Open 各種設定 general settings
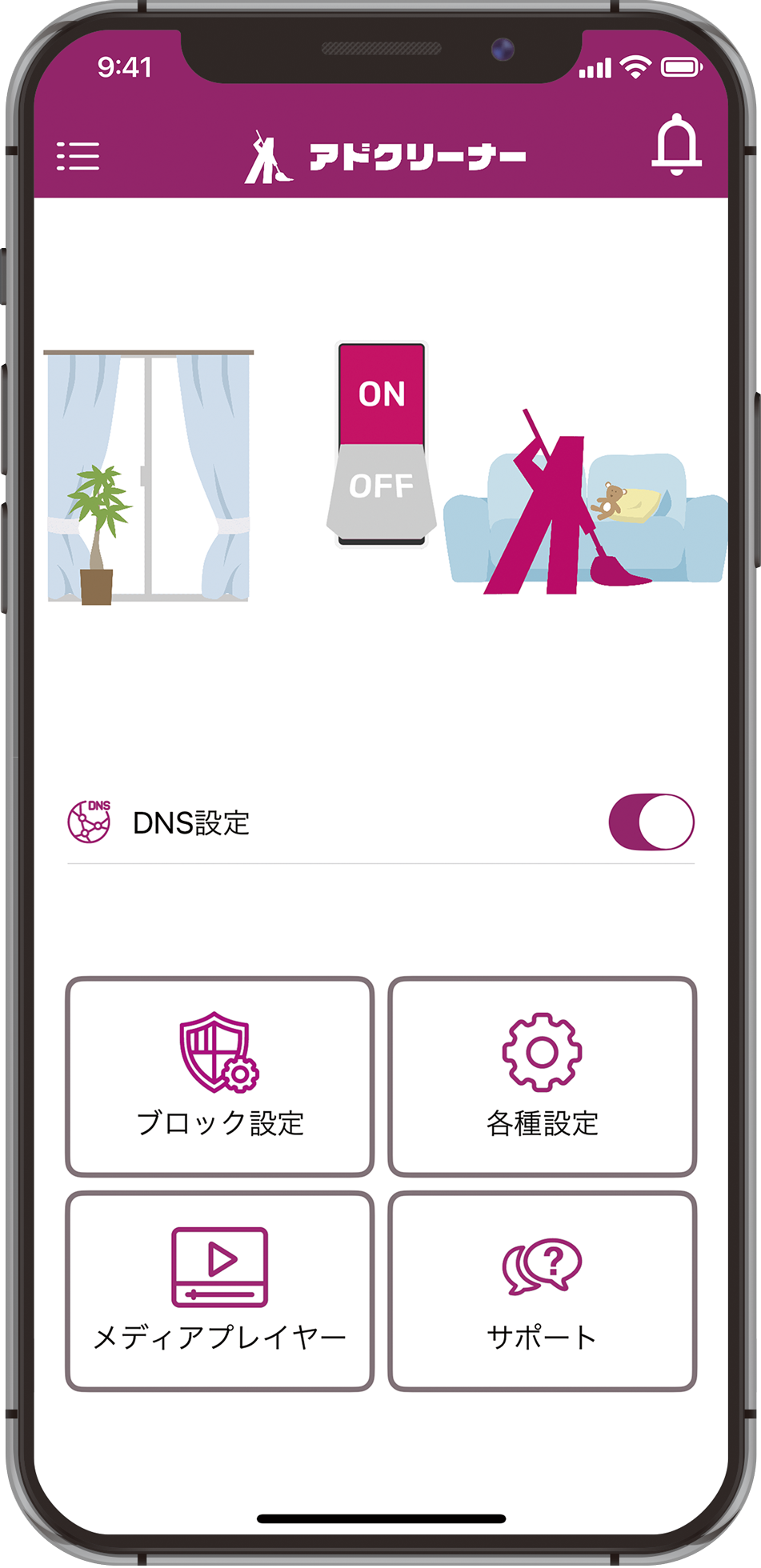 542,1076
